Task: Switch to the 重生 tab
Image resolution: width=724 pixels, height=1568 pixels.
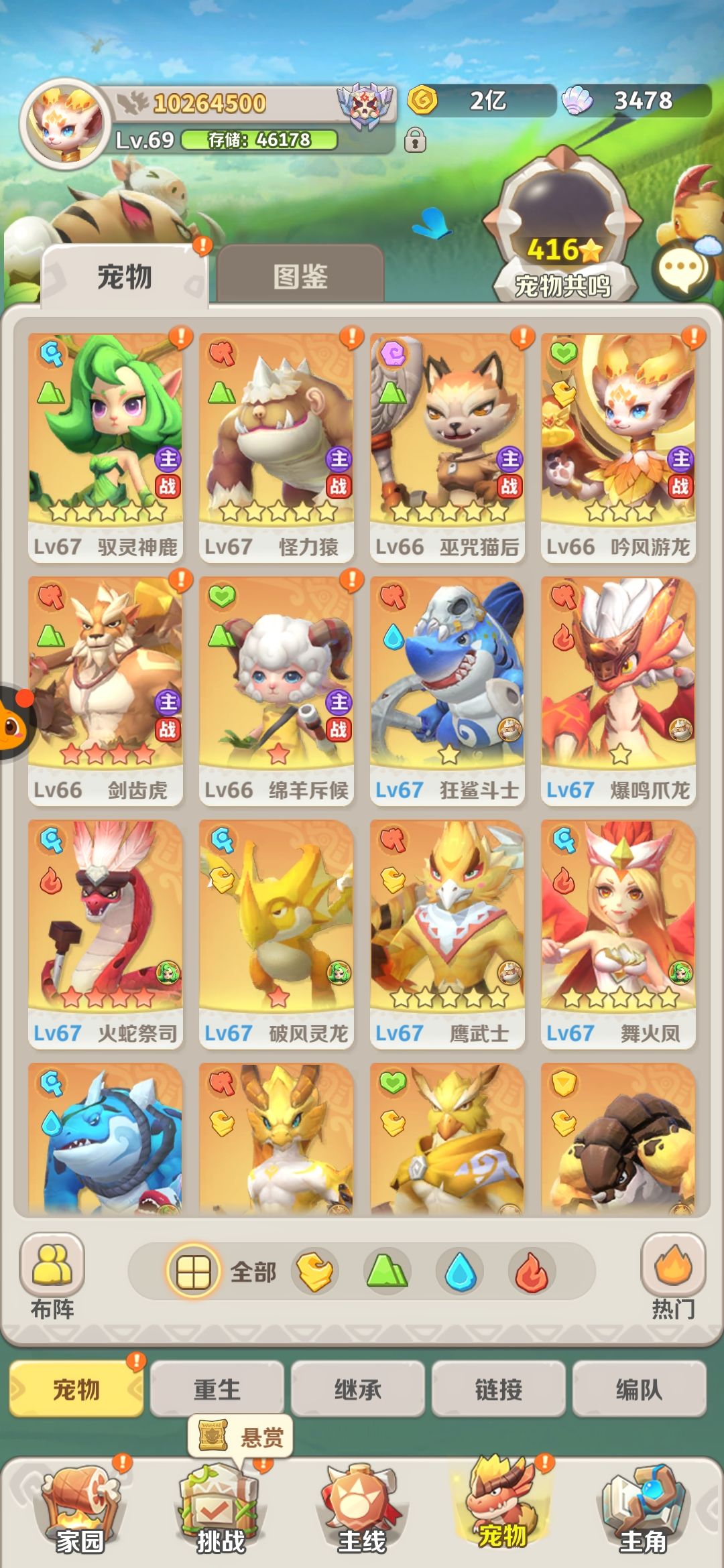Action: pos(217,1389)
